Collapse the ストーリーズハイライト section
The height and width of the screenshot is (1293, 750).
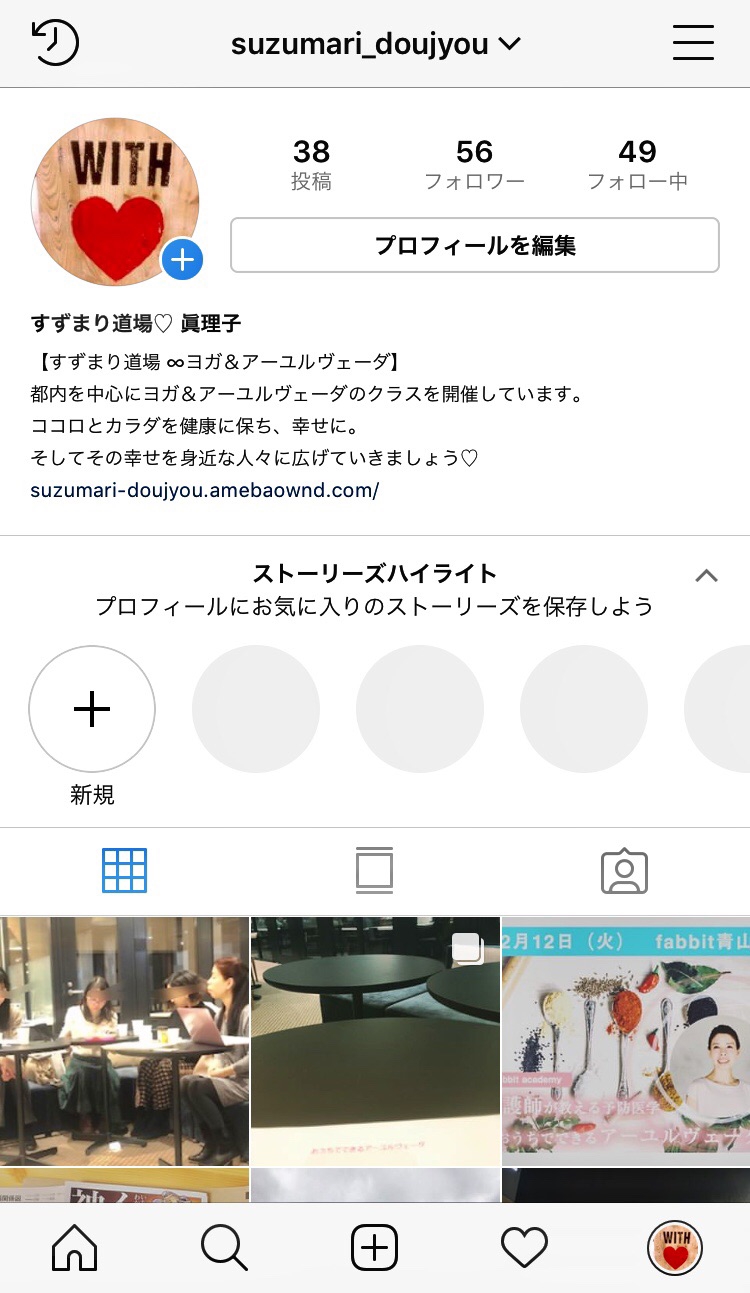tap(706, 575)
